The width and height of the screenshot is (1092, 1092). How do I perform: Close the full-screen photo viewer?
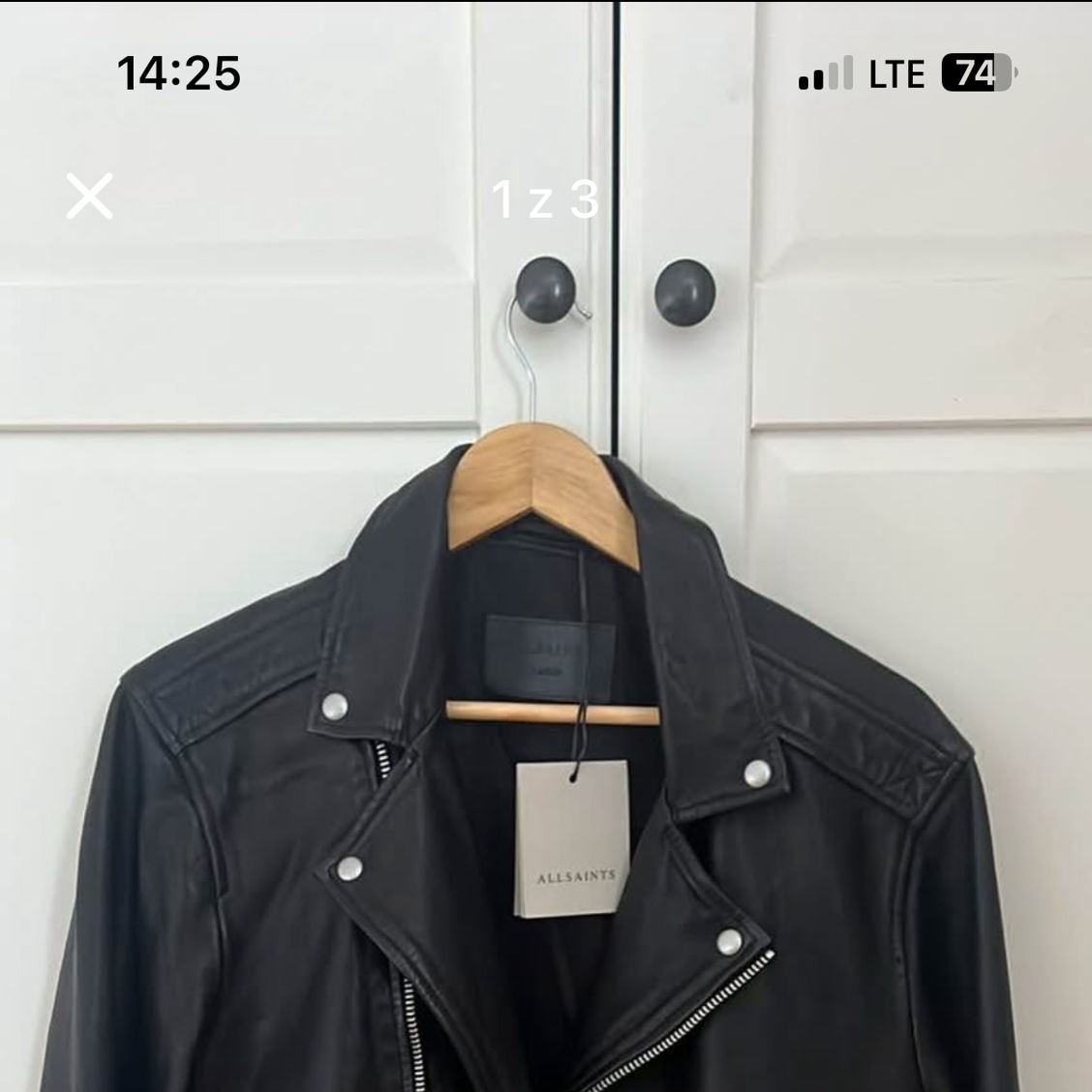coord(90,197)
